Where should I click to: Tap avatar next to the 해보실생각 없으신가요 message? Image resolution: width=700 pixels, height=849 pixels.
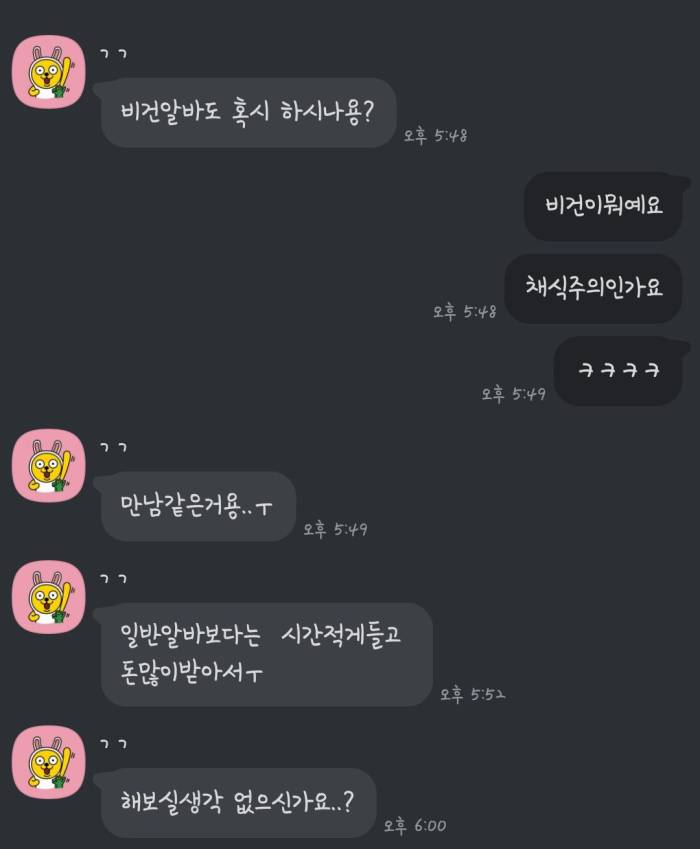49,762
